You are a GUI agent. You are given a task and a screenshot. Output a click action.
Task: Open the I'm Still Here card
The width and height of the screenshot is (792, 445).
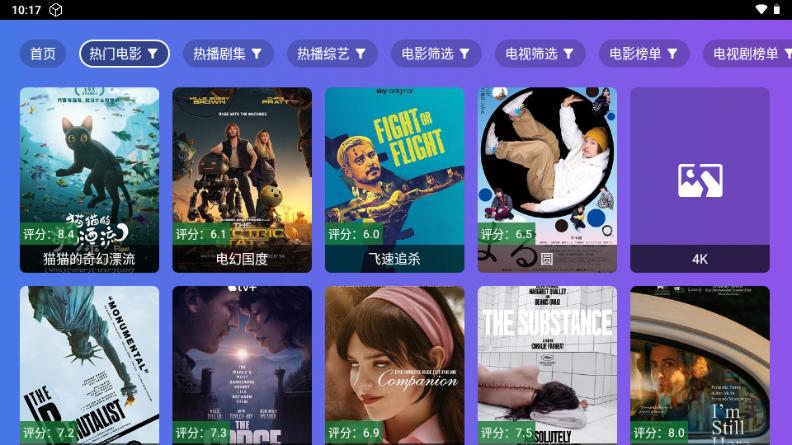tap(700, 365)
